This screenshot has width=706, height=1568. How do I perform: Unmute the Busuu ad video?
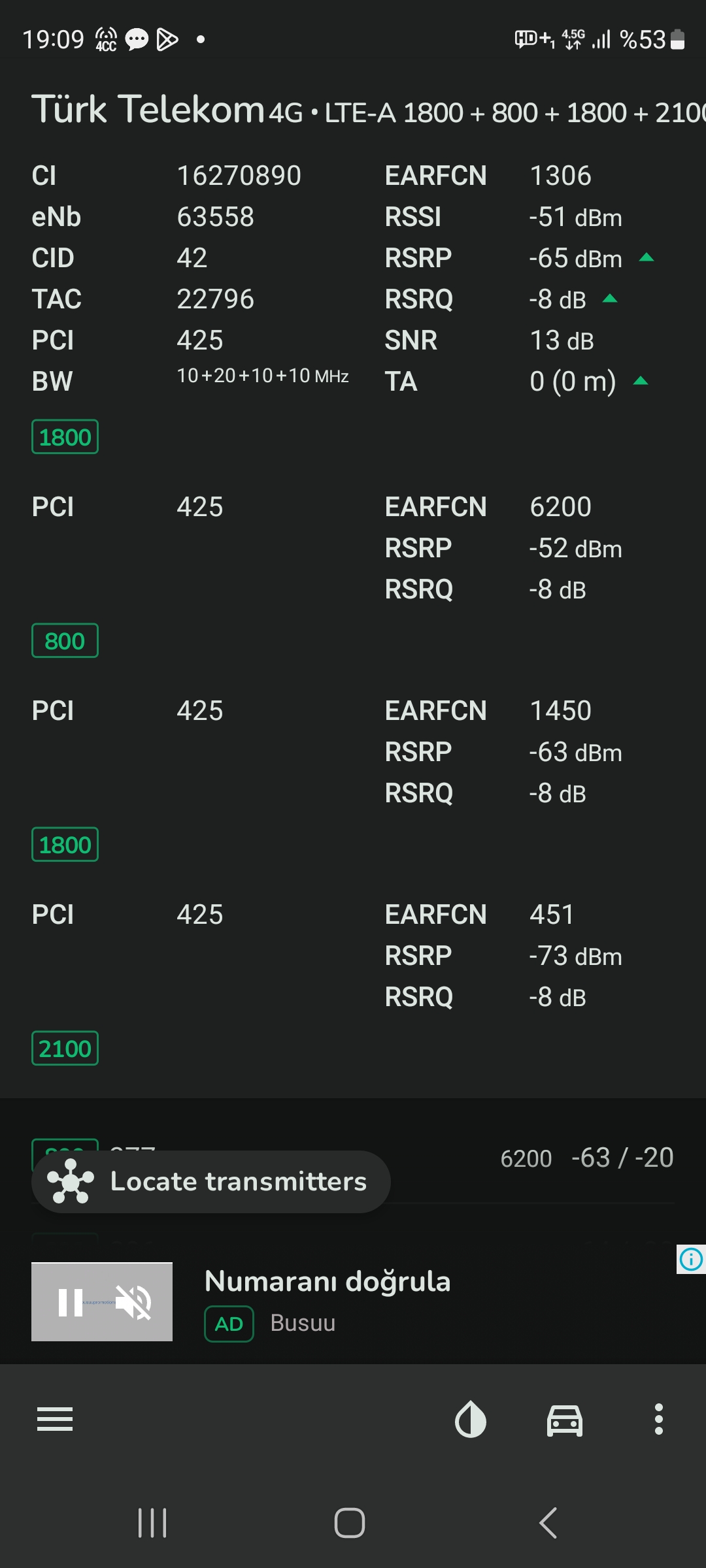click(x=133, y=1302)
